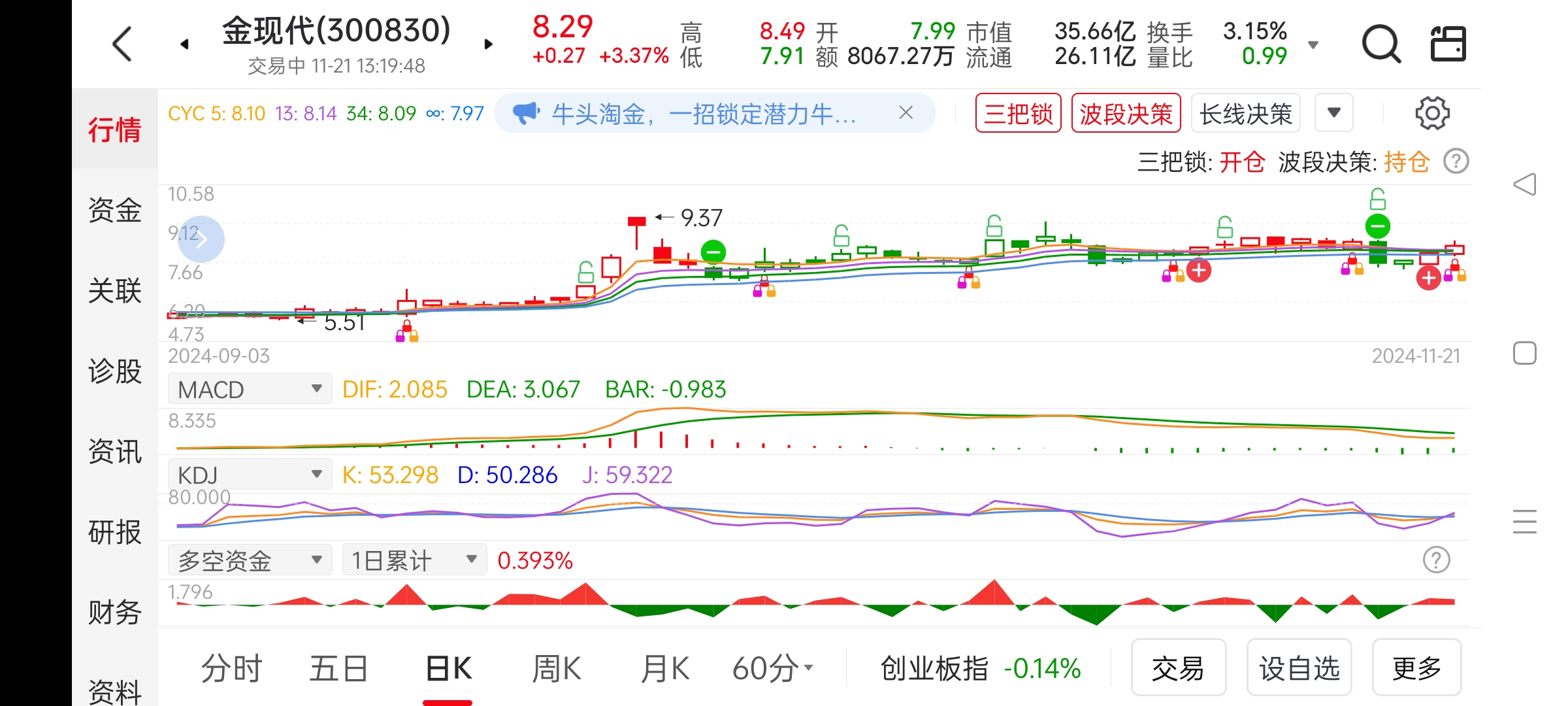Viewport: 1568px width, 706px height.
Task: Switch to the 月K chart tab
Action: [x=664, y=669]
